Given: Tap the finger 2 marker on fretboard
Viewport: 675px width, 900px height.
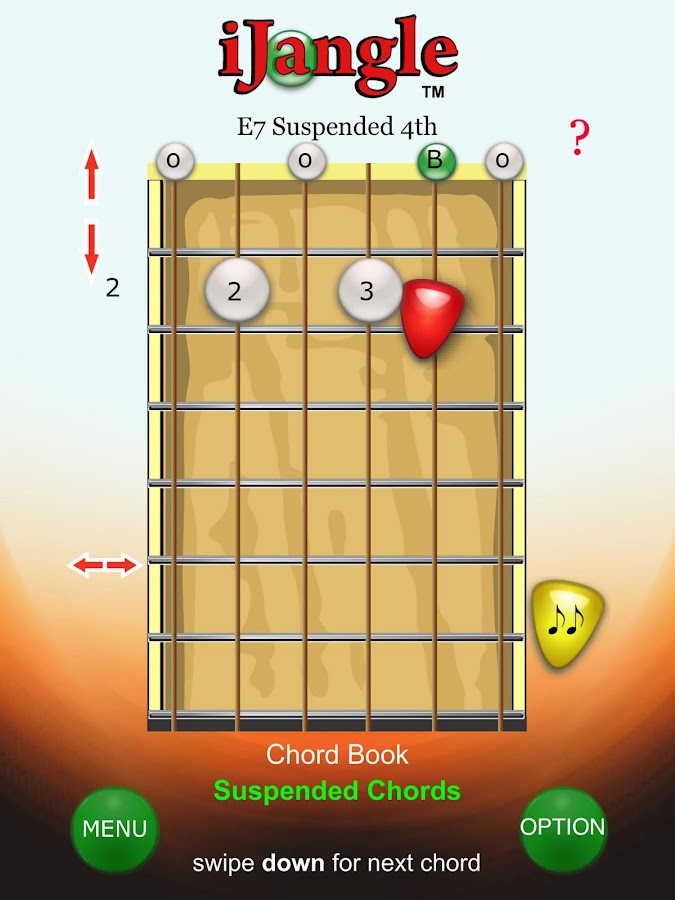Looking at the screenshot, I should click(x=236, y=291).
